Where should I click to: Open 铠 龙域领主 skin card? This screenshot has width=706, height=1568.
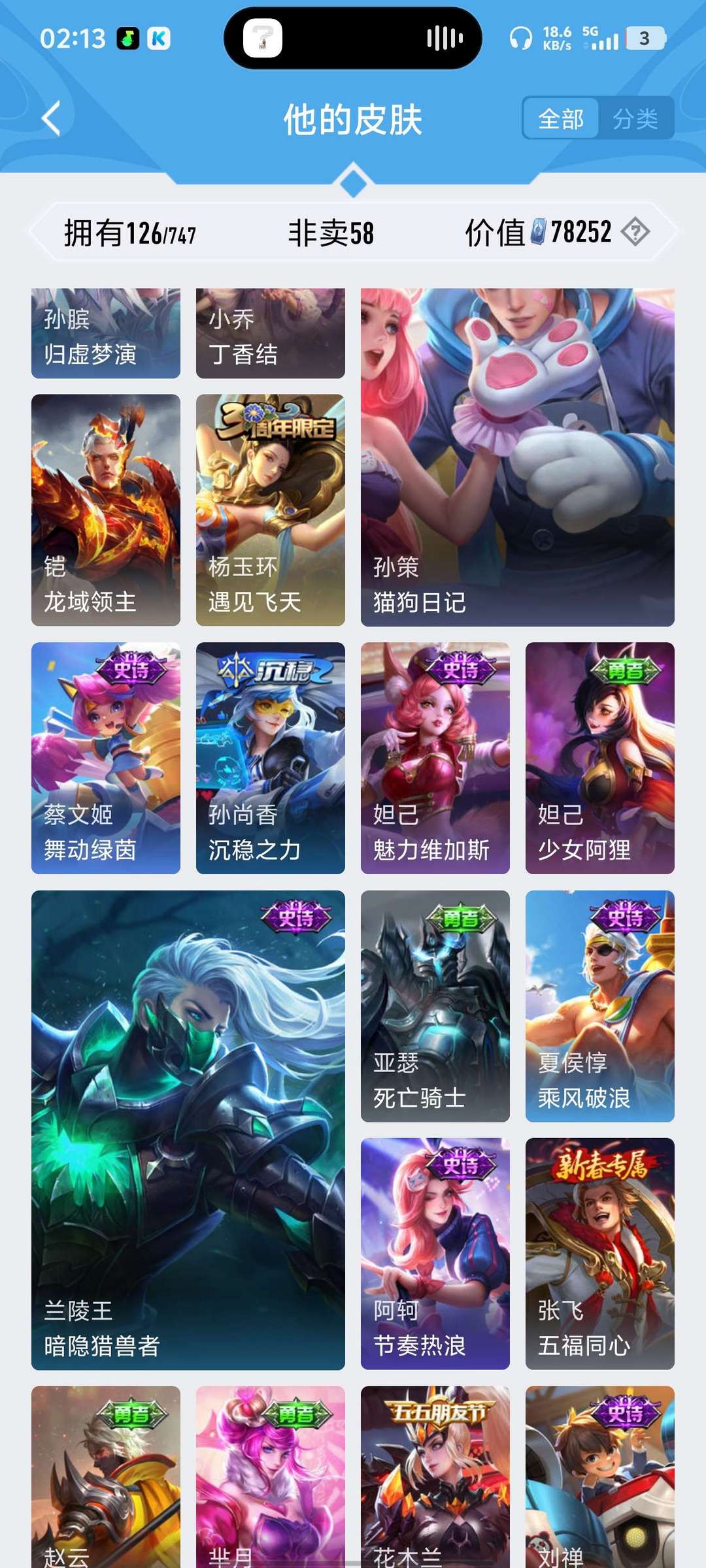click(106, 510)
